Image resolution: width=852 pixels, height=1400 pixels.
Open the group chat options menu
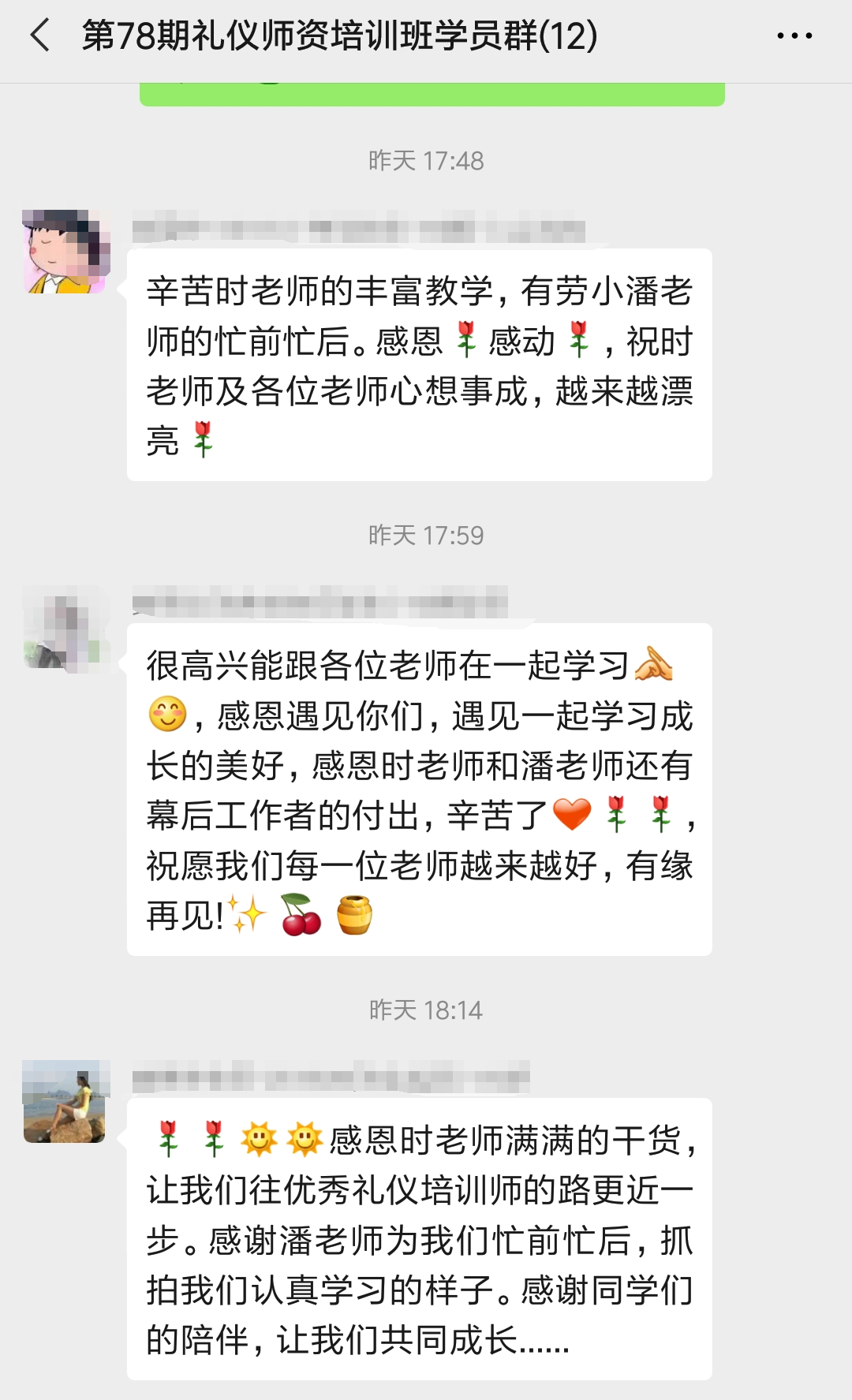(794, 36)
